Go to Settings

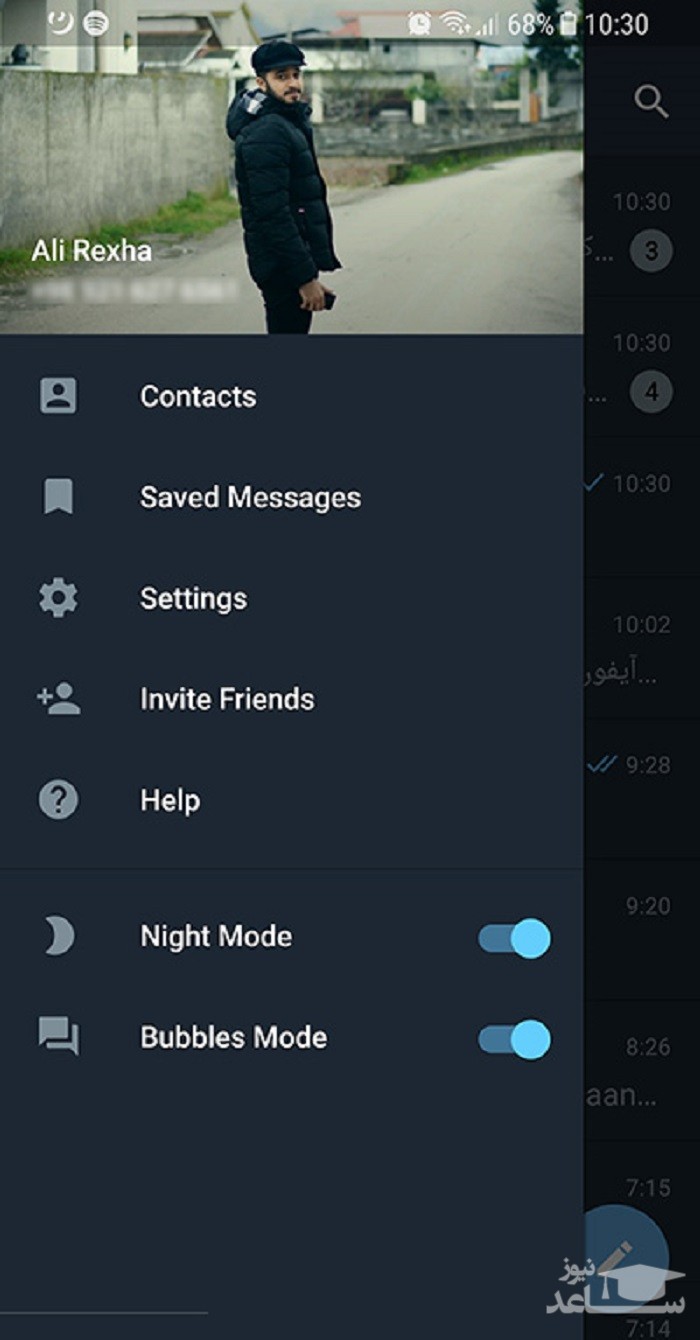[x=193, y=599]
